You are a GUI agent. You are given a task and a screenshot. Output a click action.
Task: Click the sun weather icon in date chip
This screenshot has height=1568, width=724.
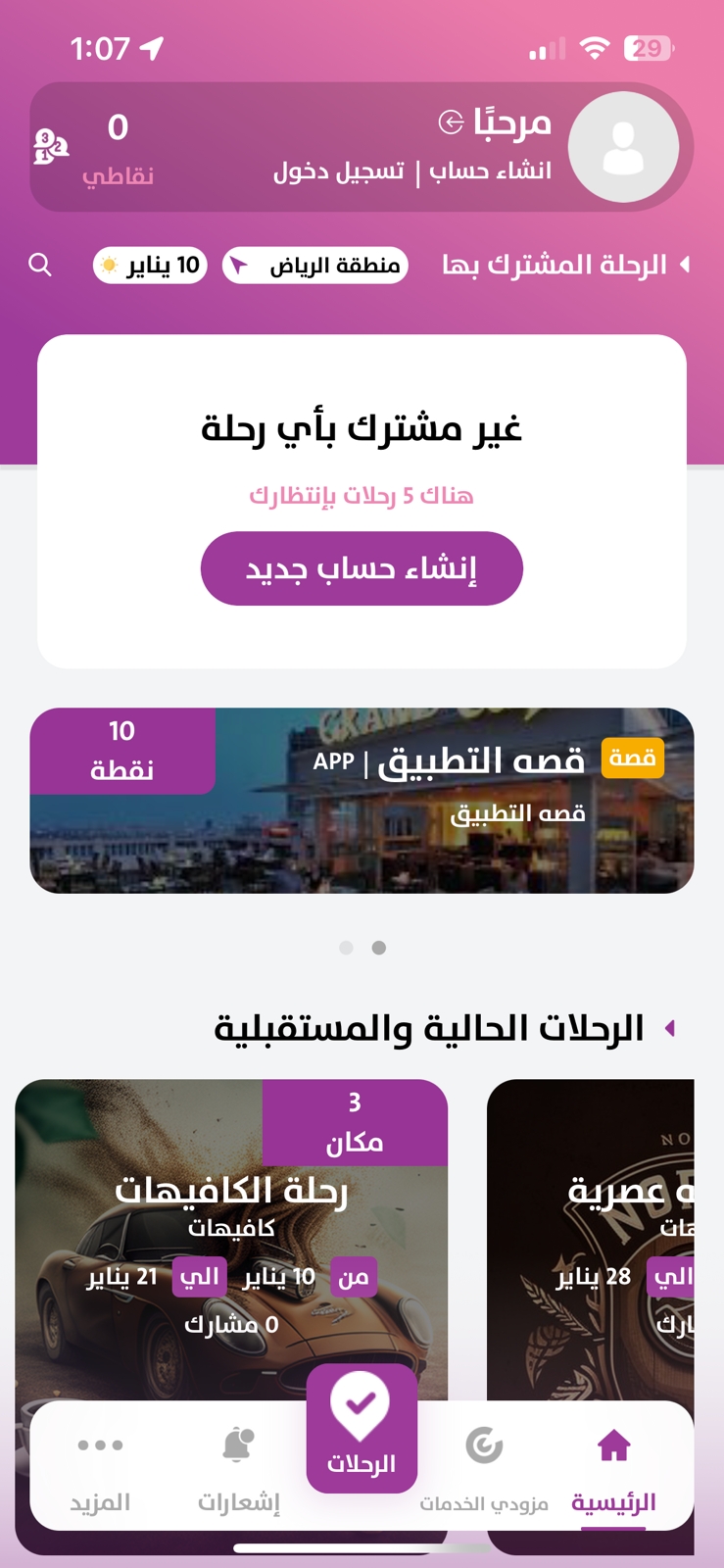[110, 265]
